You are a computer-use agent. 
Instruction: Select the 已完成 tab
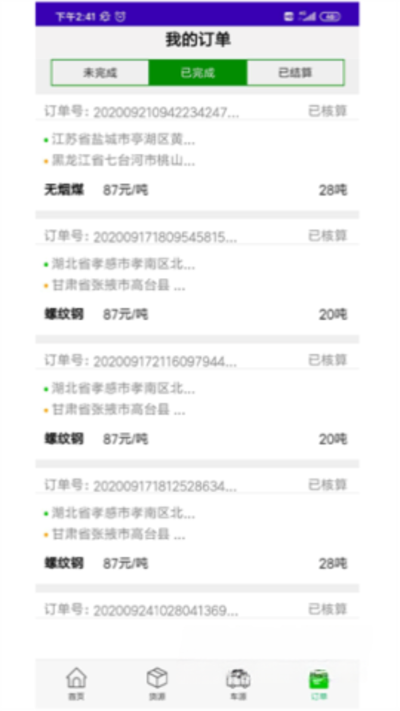(x=198, y=73)
